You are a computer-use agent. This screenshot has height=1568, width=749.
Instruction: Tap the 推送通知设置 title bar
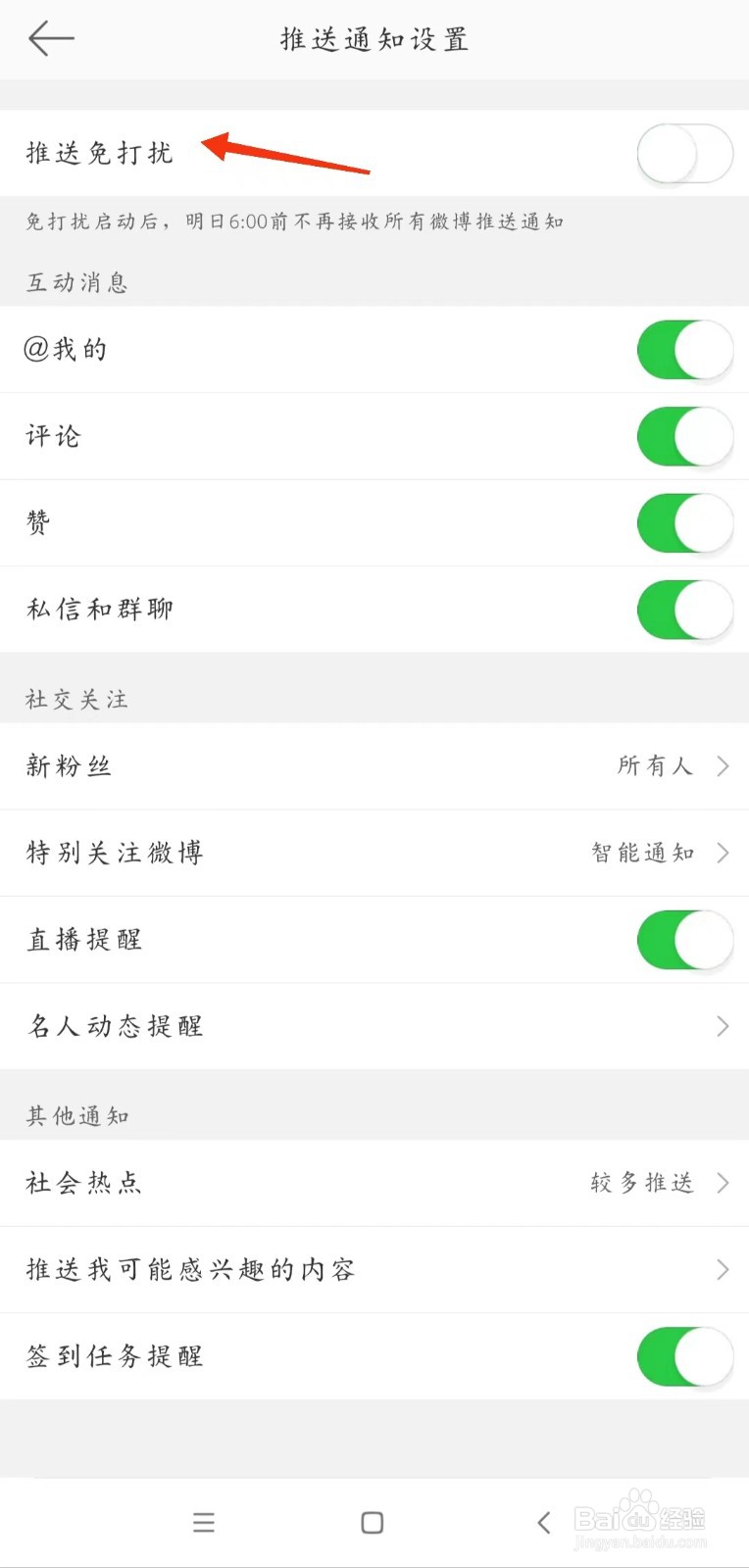(374, 39)
